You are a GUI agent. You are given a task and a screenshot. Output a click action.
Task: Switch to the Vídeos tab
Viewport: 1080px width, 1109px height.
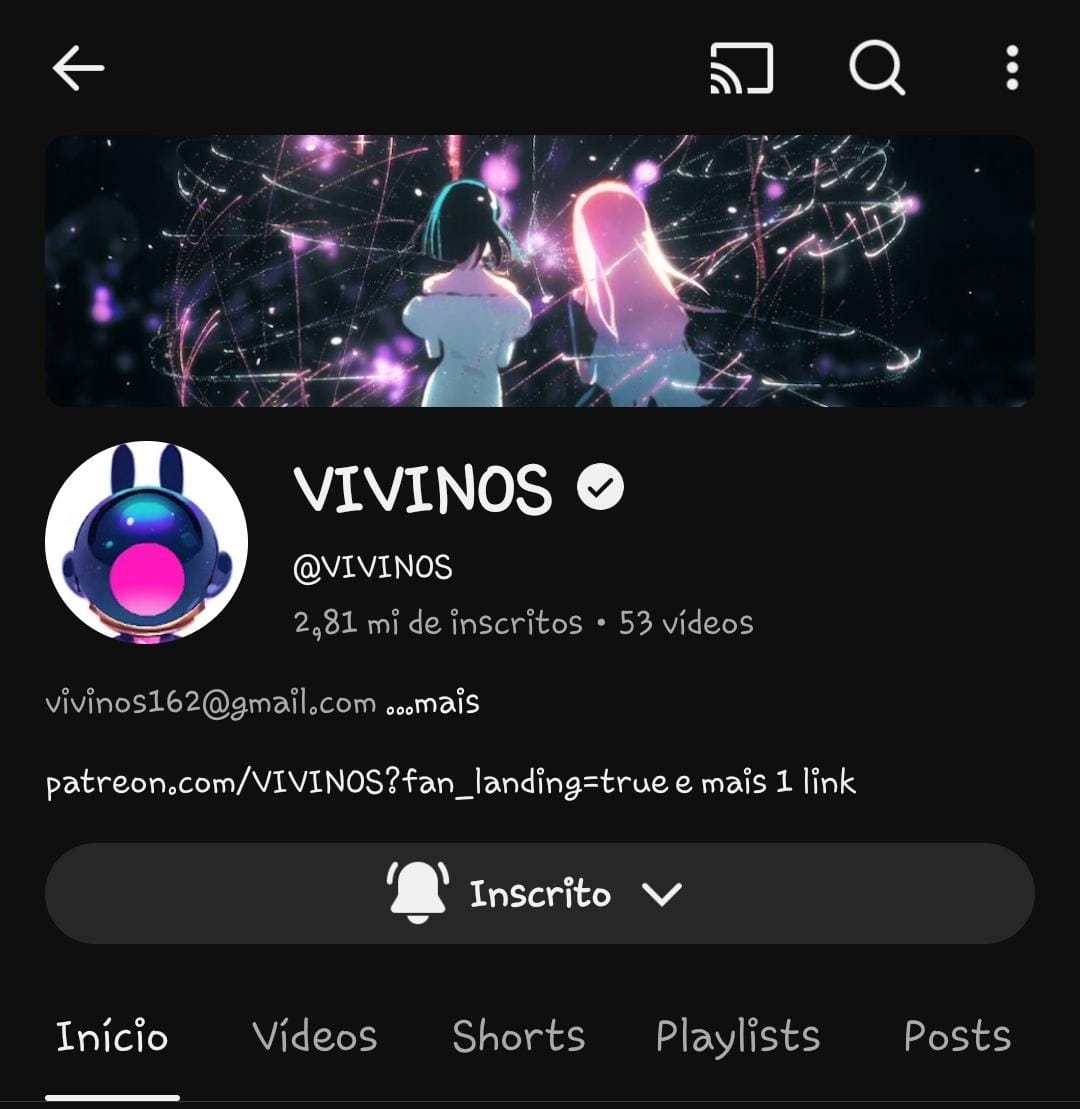314,1036
